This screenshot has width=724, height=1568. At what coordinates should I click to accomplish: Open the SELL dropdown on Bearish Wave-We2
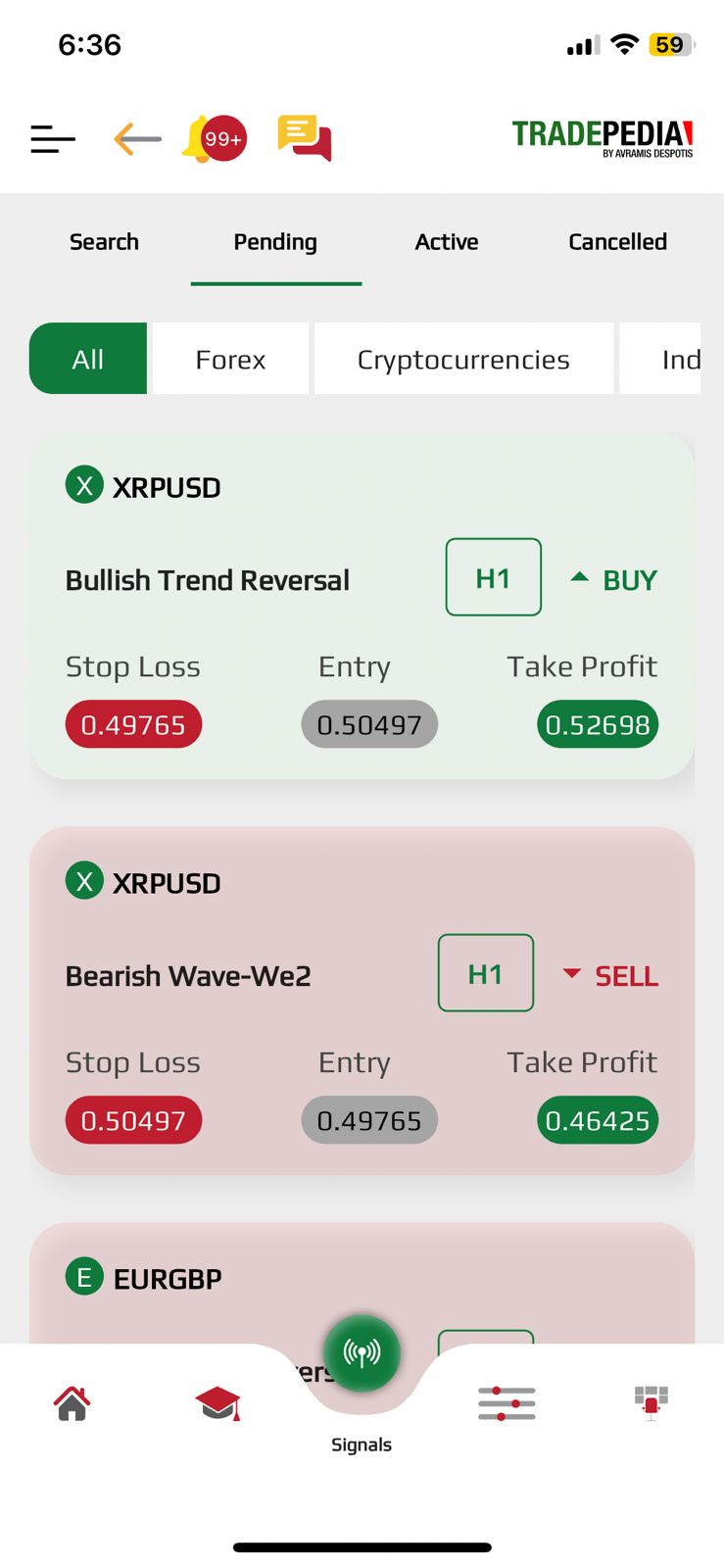(572, 974)
